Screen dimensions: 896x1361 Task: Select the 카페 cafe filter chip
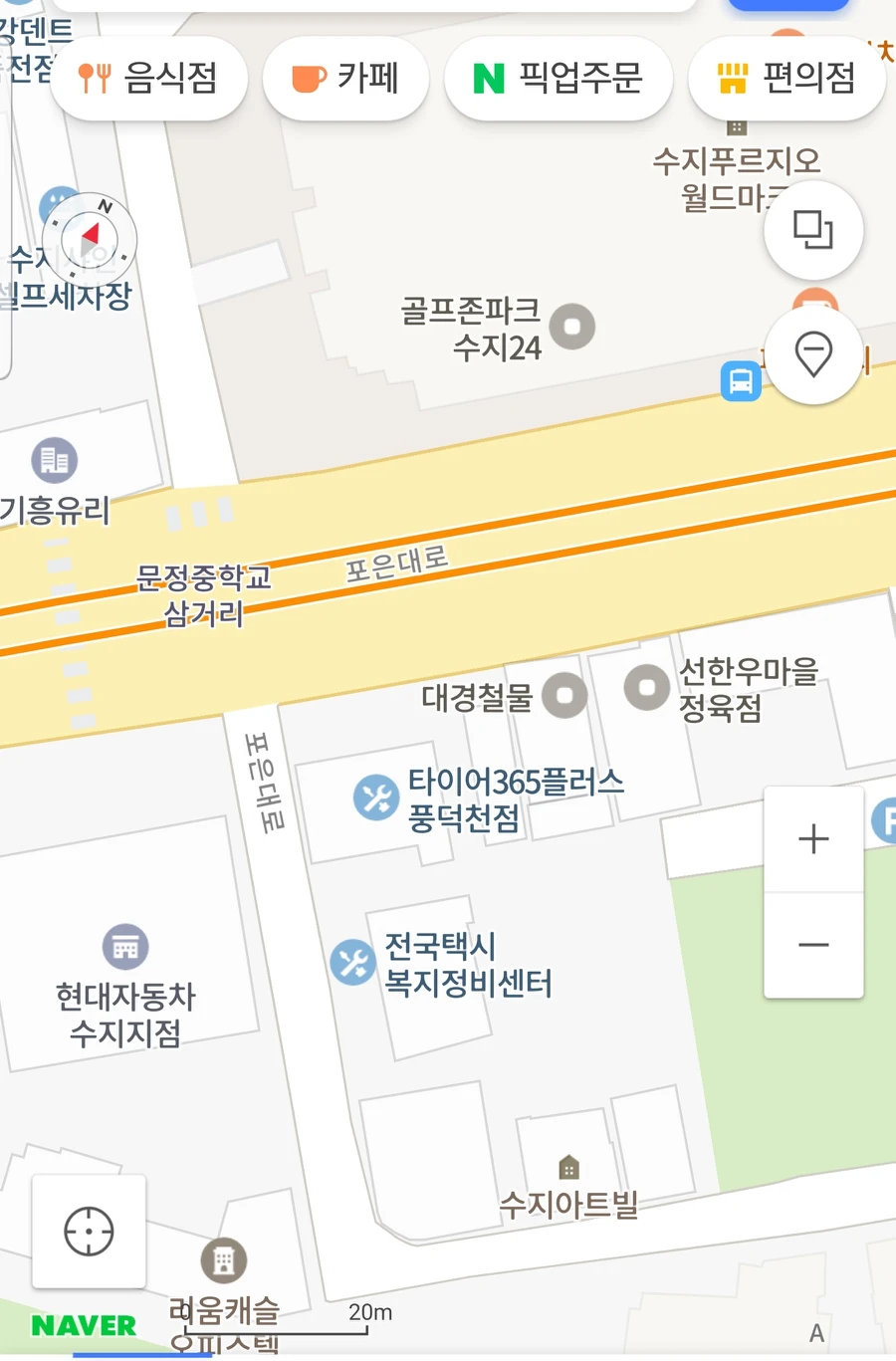[345, 78]
